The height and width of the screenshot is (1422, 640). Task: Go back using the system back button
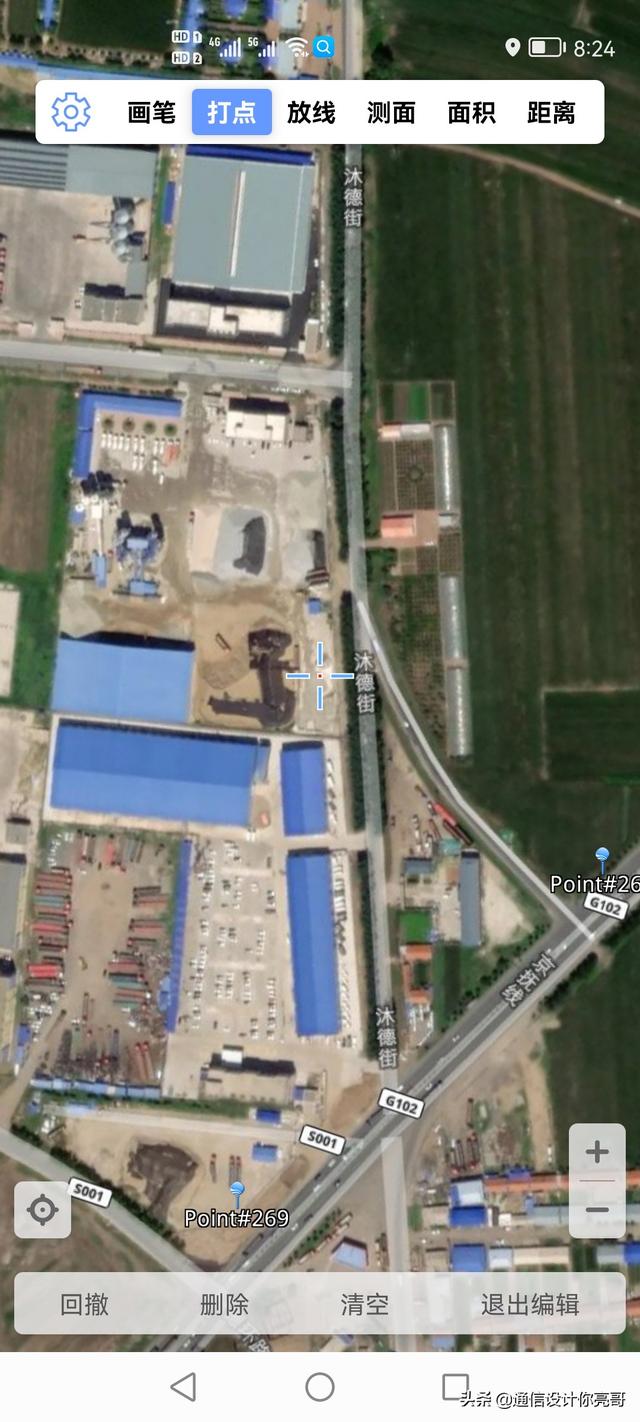coord(183,1387)
